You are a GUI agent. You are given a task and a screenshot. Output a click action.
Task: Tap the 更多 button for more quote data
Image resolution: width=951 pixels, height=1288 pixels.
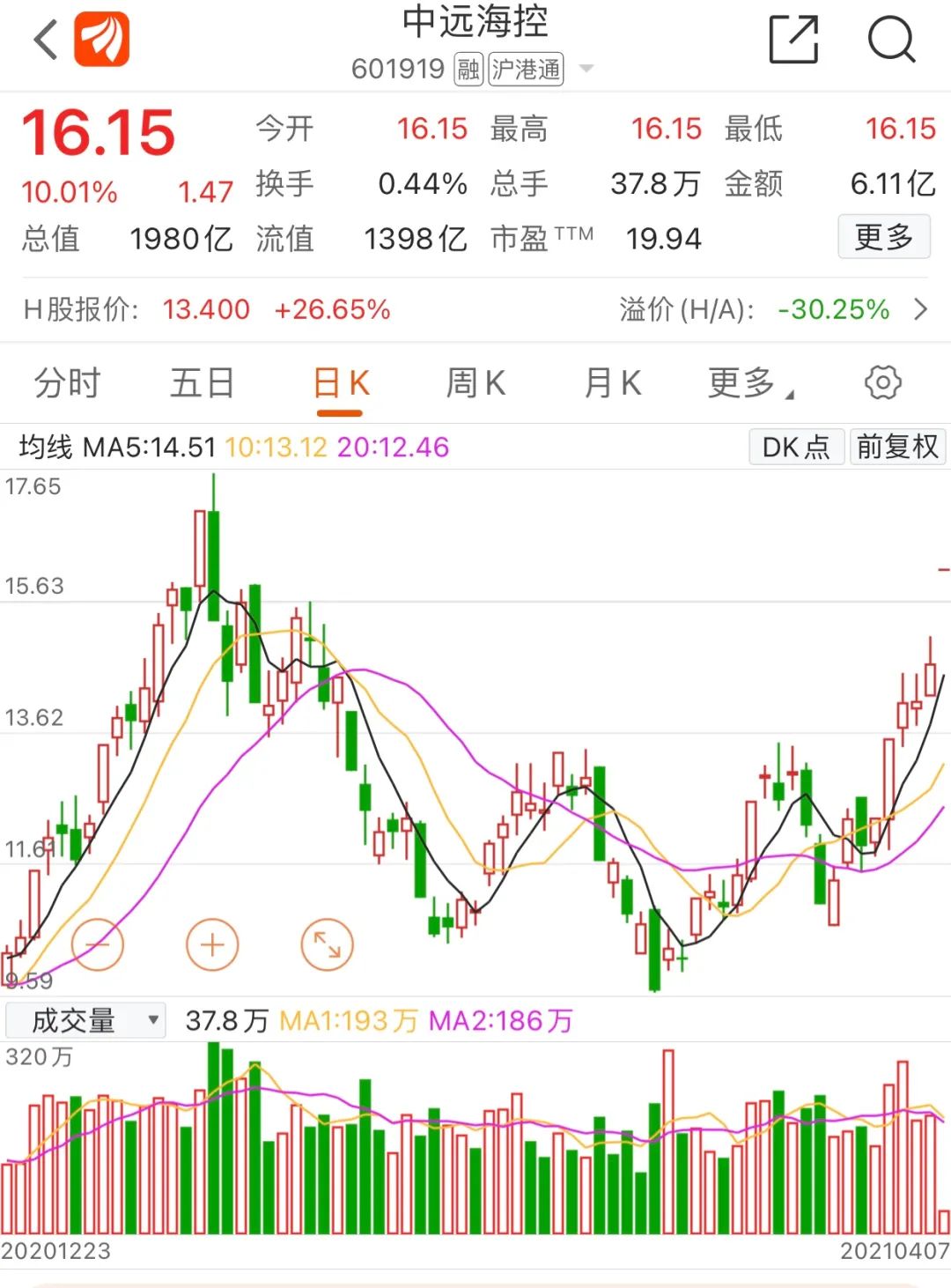pos(884,237)
